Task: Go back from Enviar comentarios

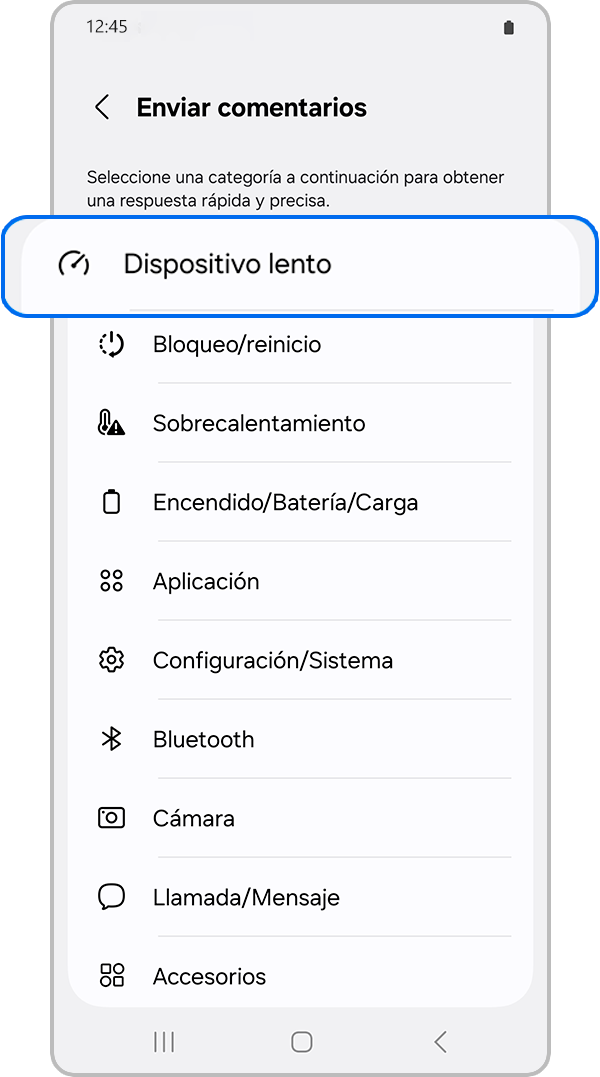Action: [x=102, y=108]
